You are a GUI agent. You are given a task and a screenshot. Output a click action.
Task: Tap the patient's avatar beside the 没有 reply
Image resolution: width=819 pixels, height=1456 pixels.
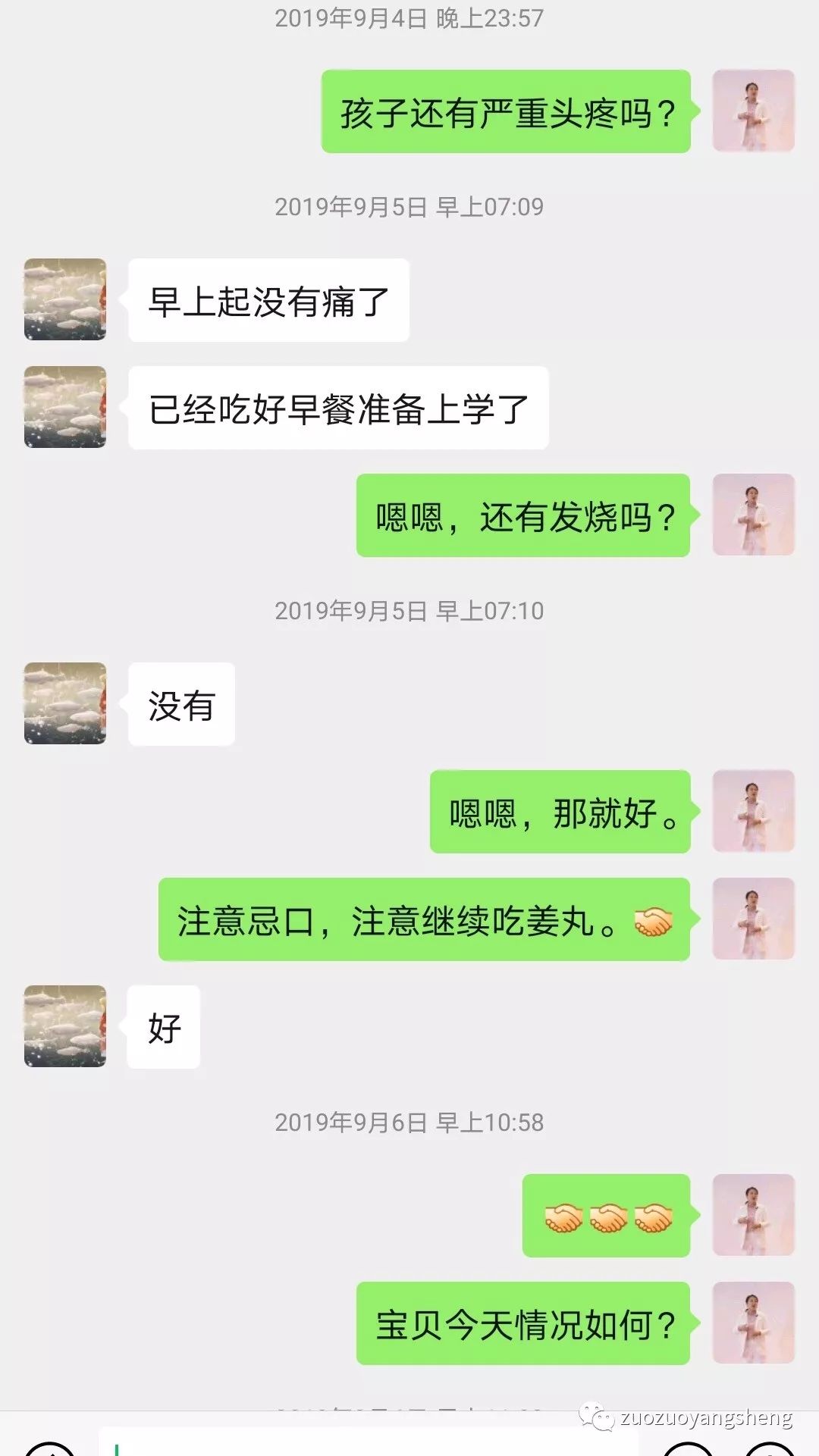pos(64,703)
